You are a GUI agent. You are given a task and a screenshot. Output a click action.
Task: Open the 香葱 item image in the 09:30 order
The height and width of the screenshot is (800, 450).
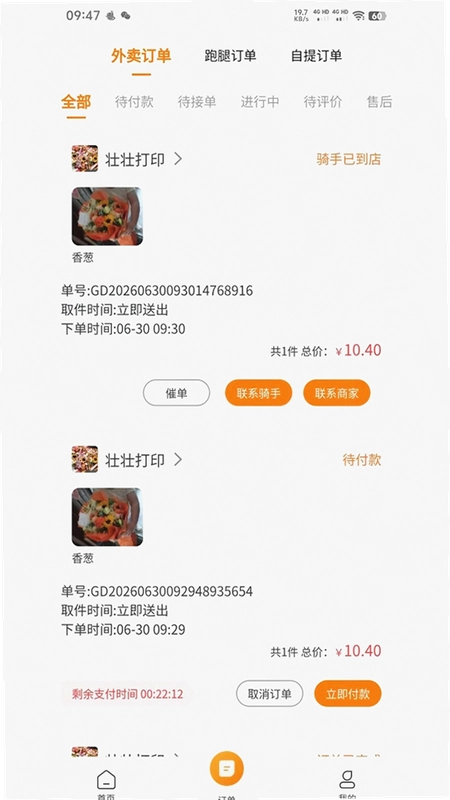(107, 216)
